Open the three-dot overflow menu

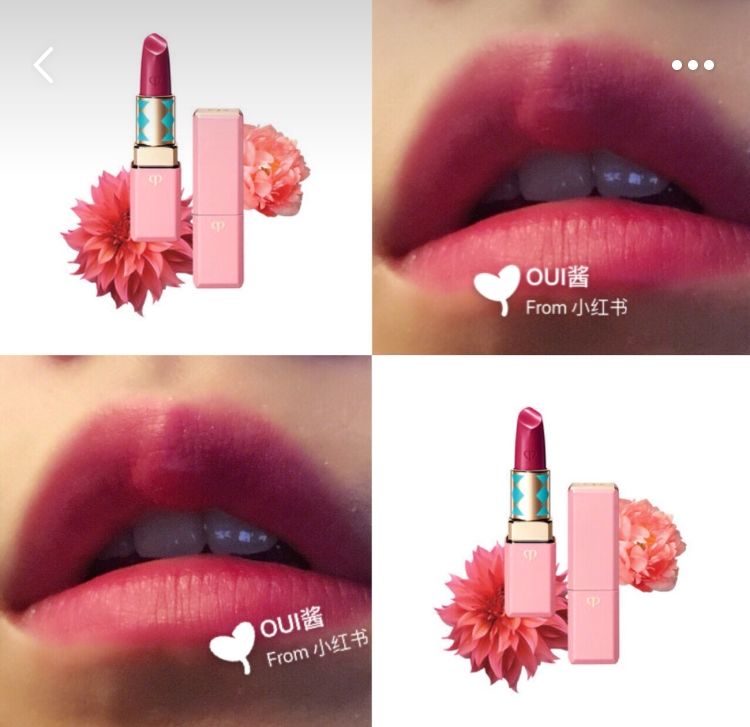[x=692, y=65]
